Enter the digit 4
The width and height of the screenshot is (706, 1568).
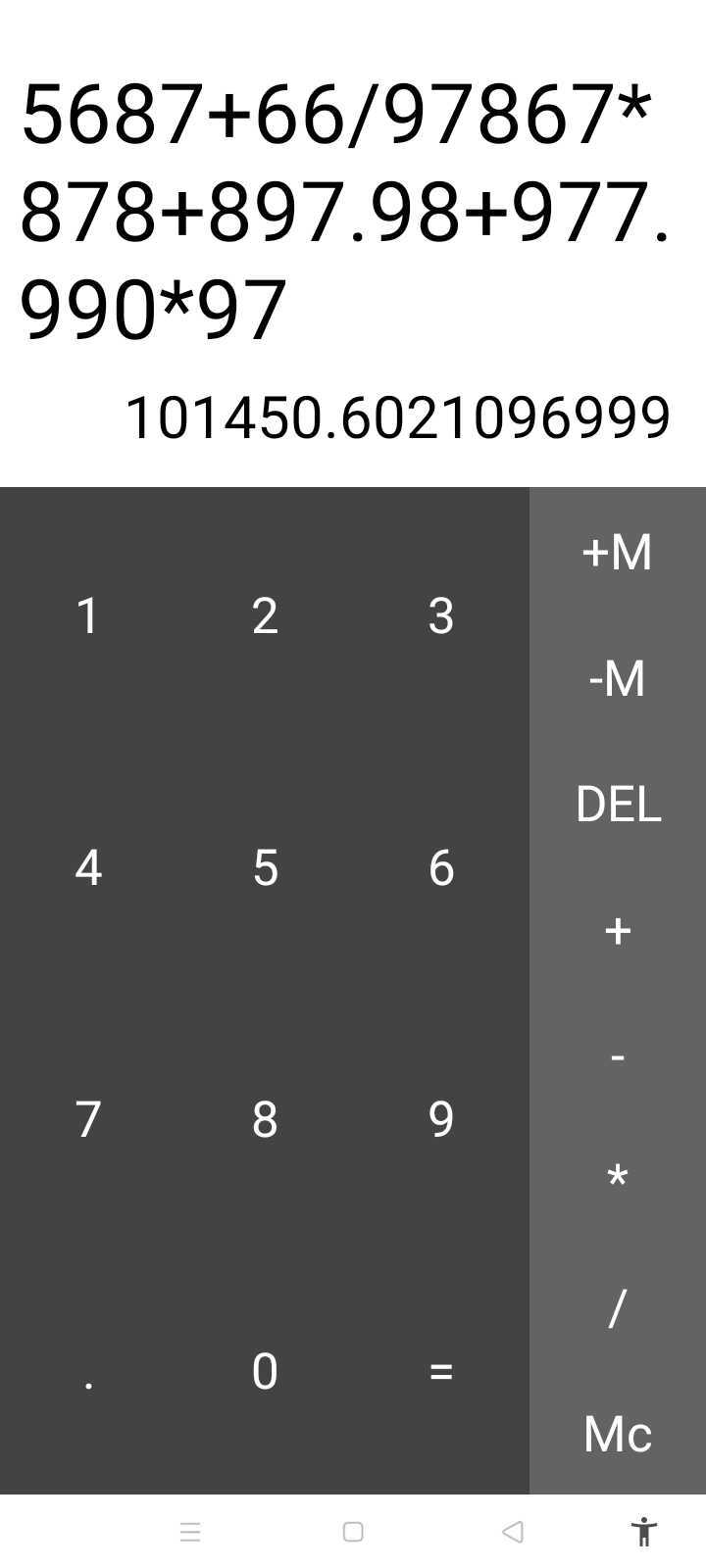pyautogui.click(x=88, y=867)
